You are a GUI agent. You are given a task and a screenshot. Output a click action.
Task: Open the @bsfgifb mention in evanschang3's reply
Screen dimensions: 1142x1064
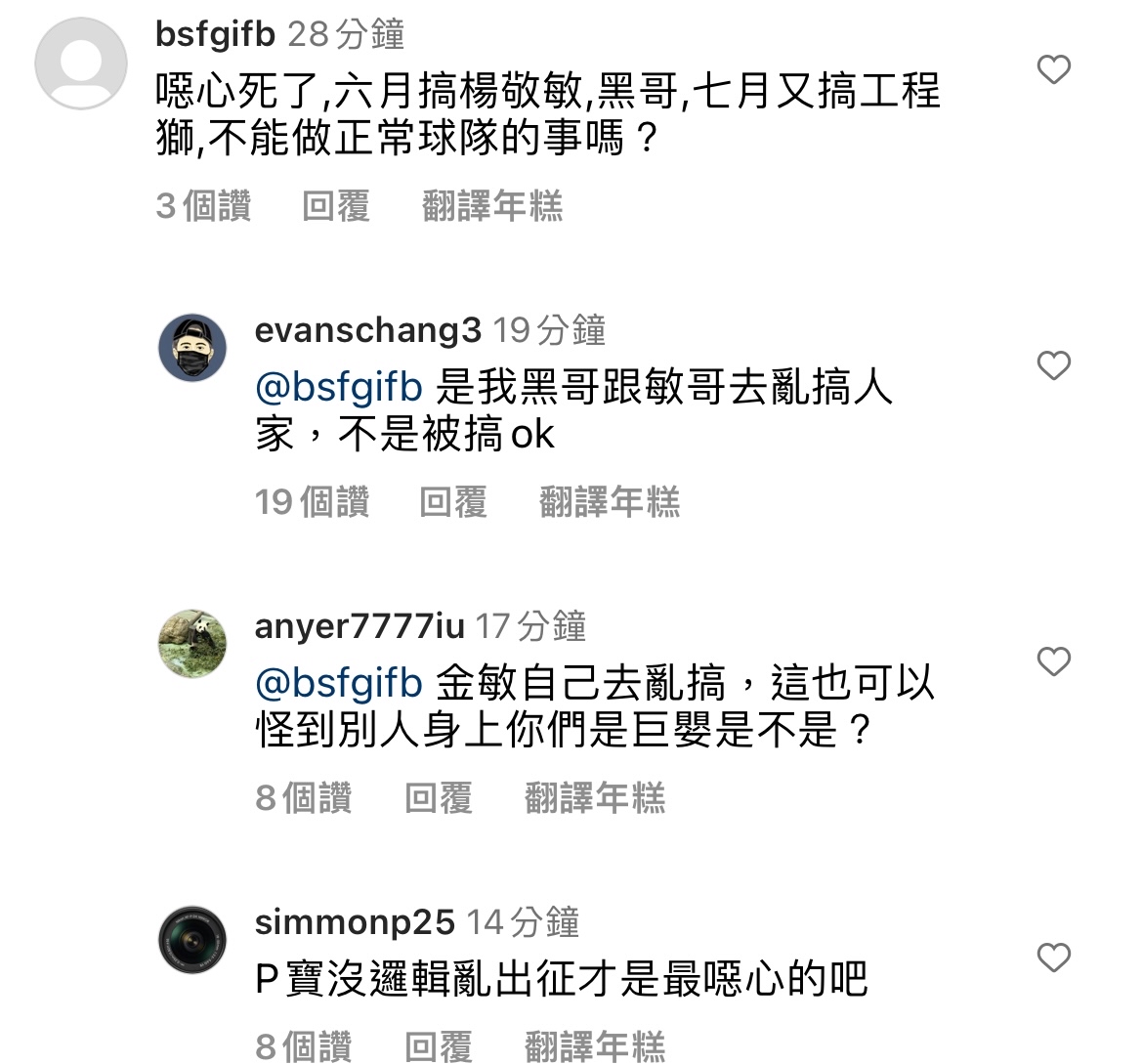[x=338, y=388]
